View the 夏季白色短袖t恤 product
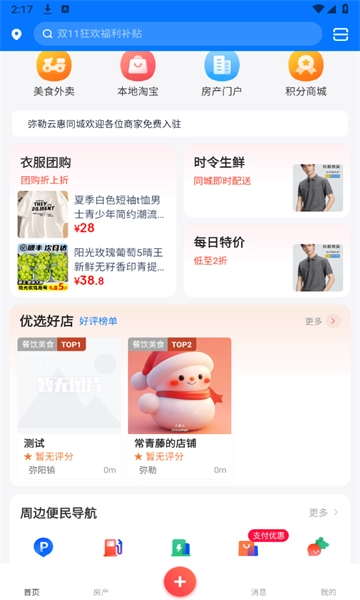This screenshot has width=360, height=600. [x=92, y=214]
